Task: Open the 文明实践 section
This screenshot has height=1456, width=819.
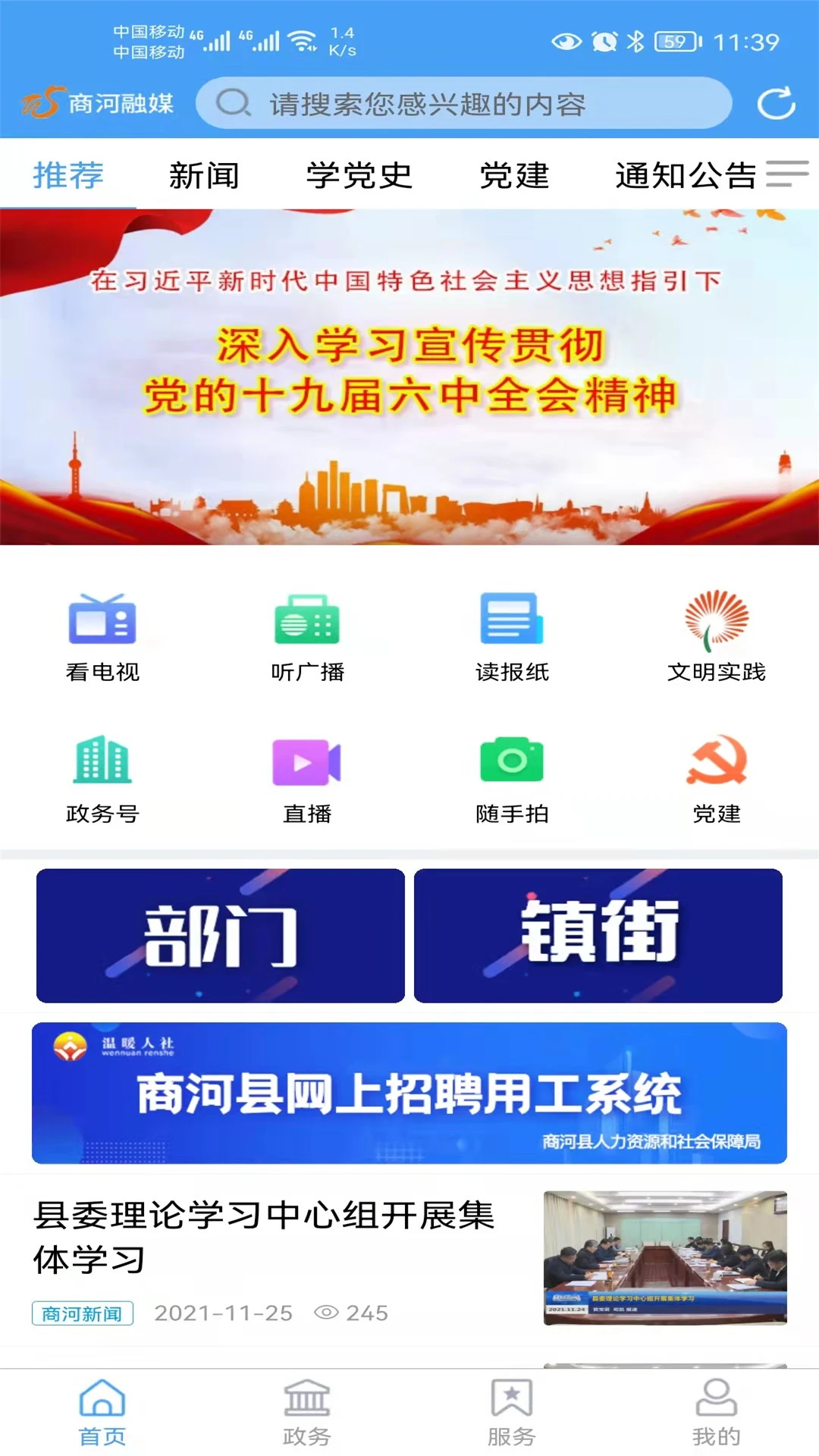Action: pos(717,637)
